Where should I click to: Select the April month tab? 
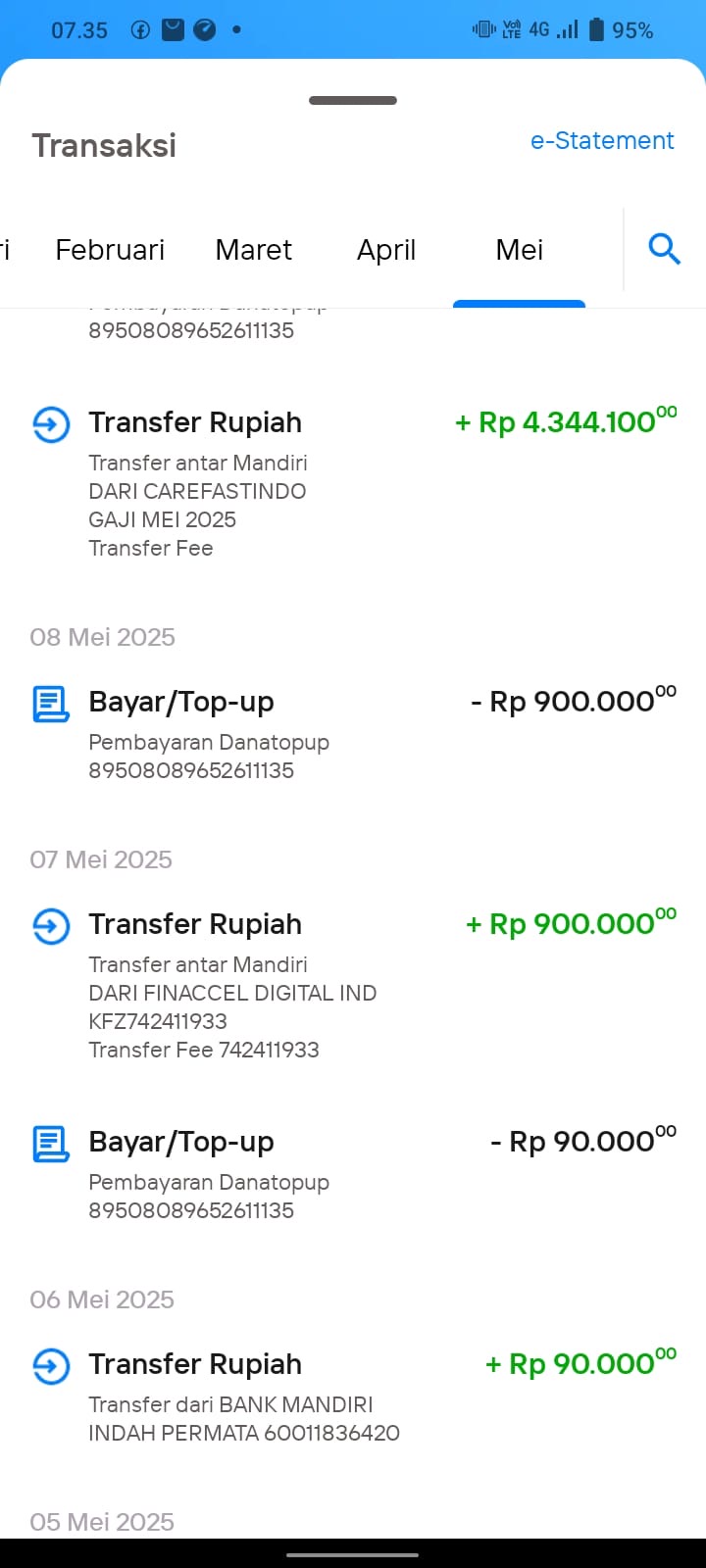point(386,250)
